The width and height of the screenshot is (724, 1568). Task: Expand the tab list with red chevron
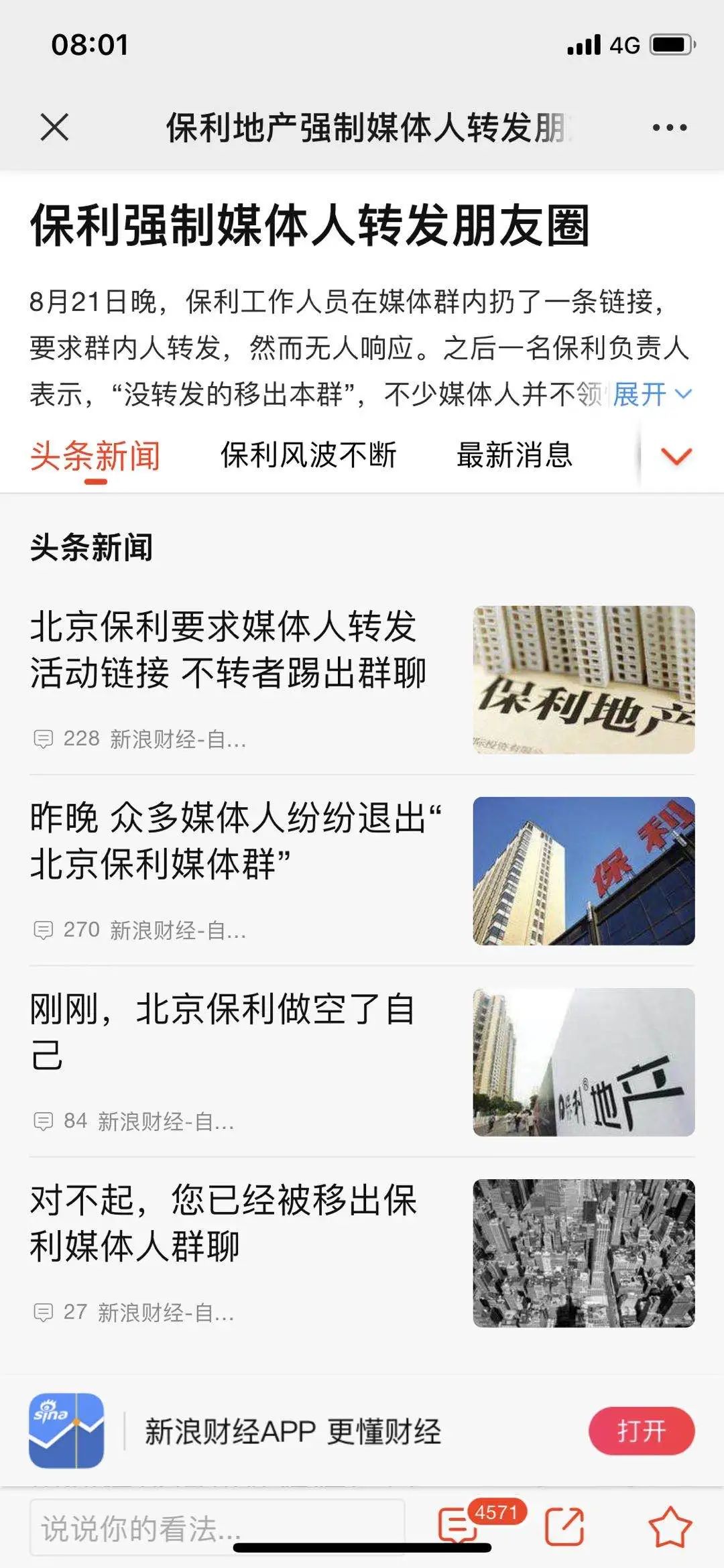(676, 457)
